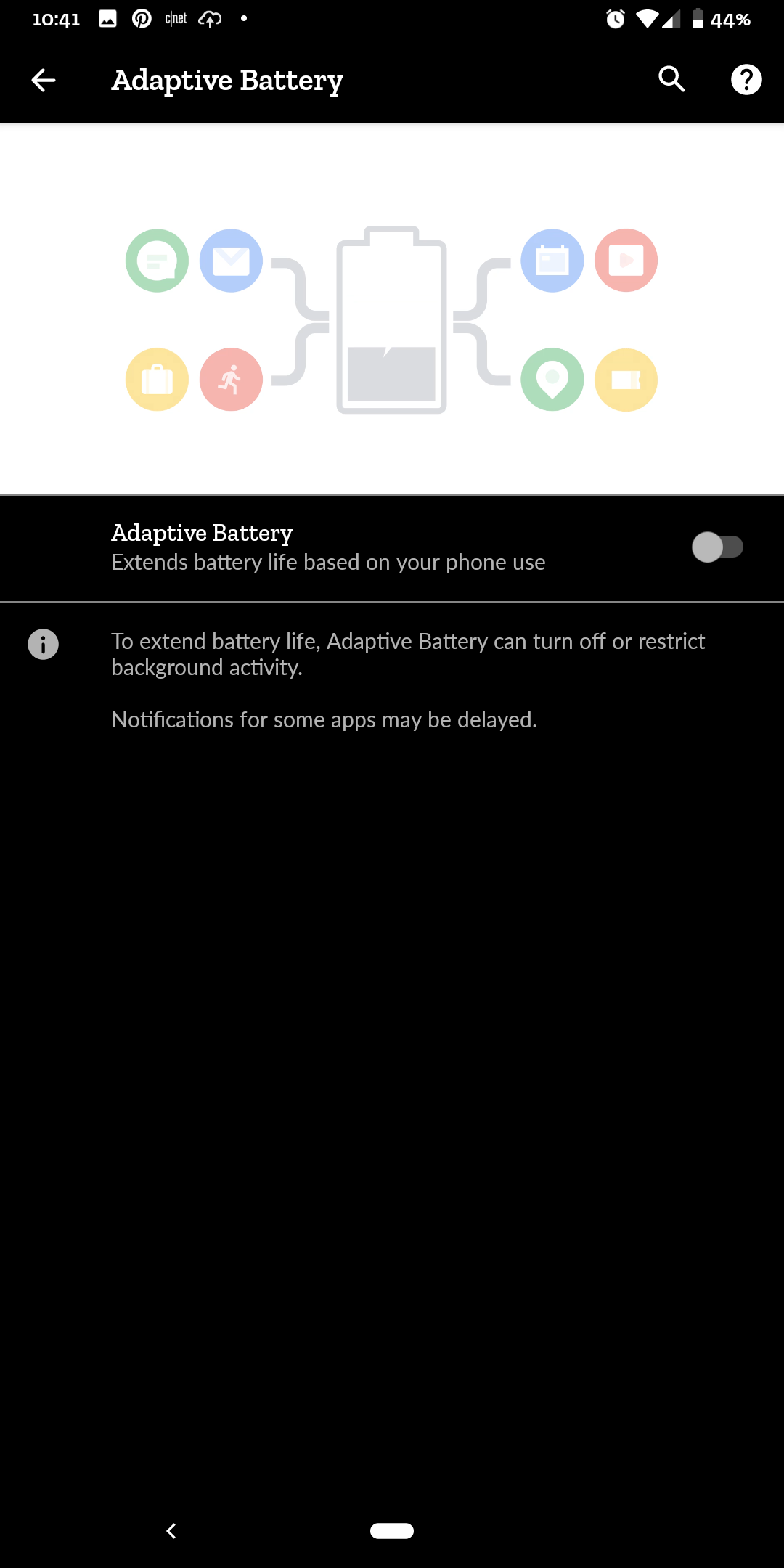Enable the Adaptive Battery switch
Image resolution: width=784 pixels, height=1568 pixels.
point(717,547)
